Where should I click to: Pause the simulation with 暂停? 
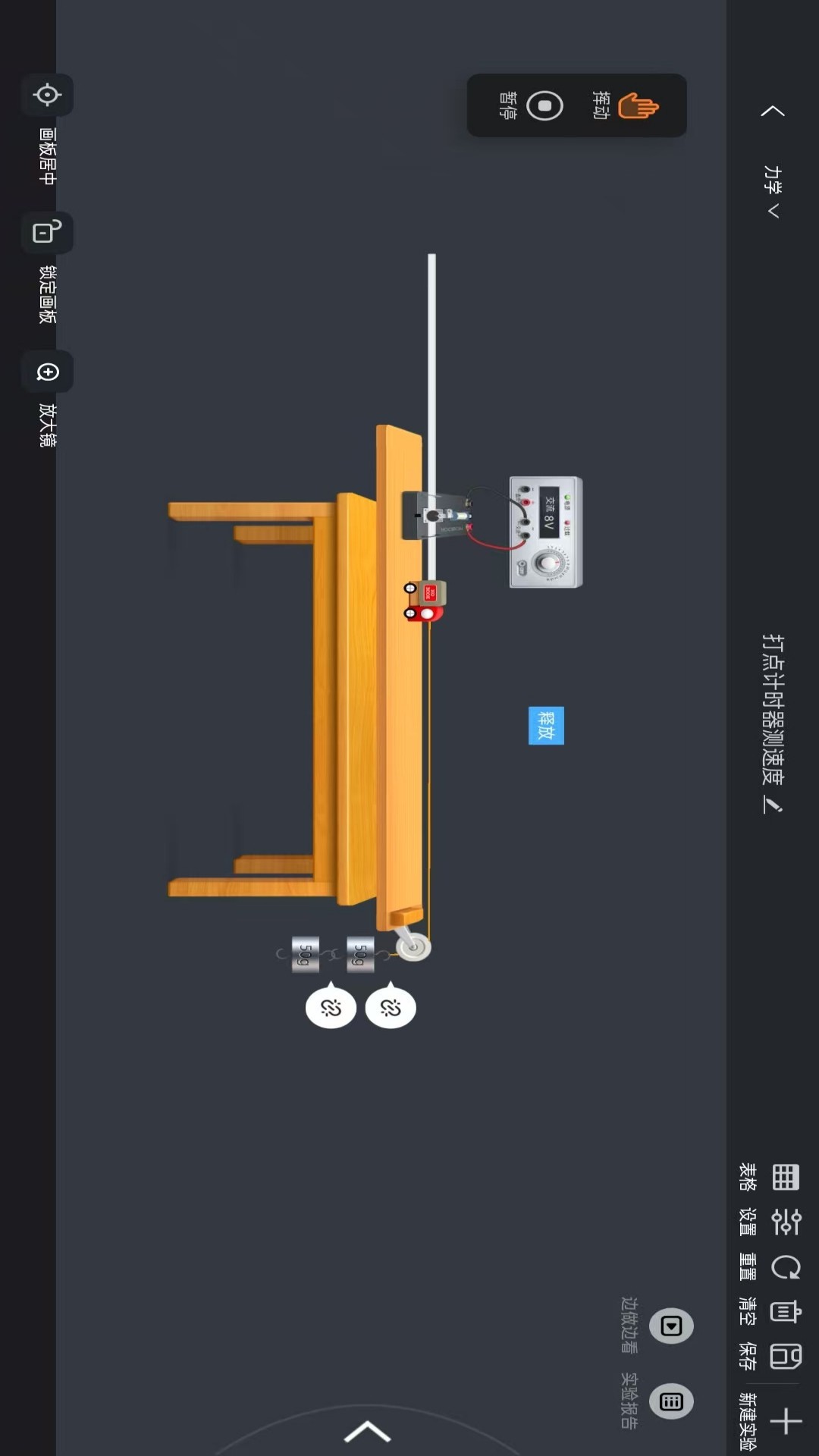click(x=544, y=105)
